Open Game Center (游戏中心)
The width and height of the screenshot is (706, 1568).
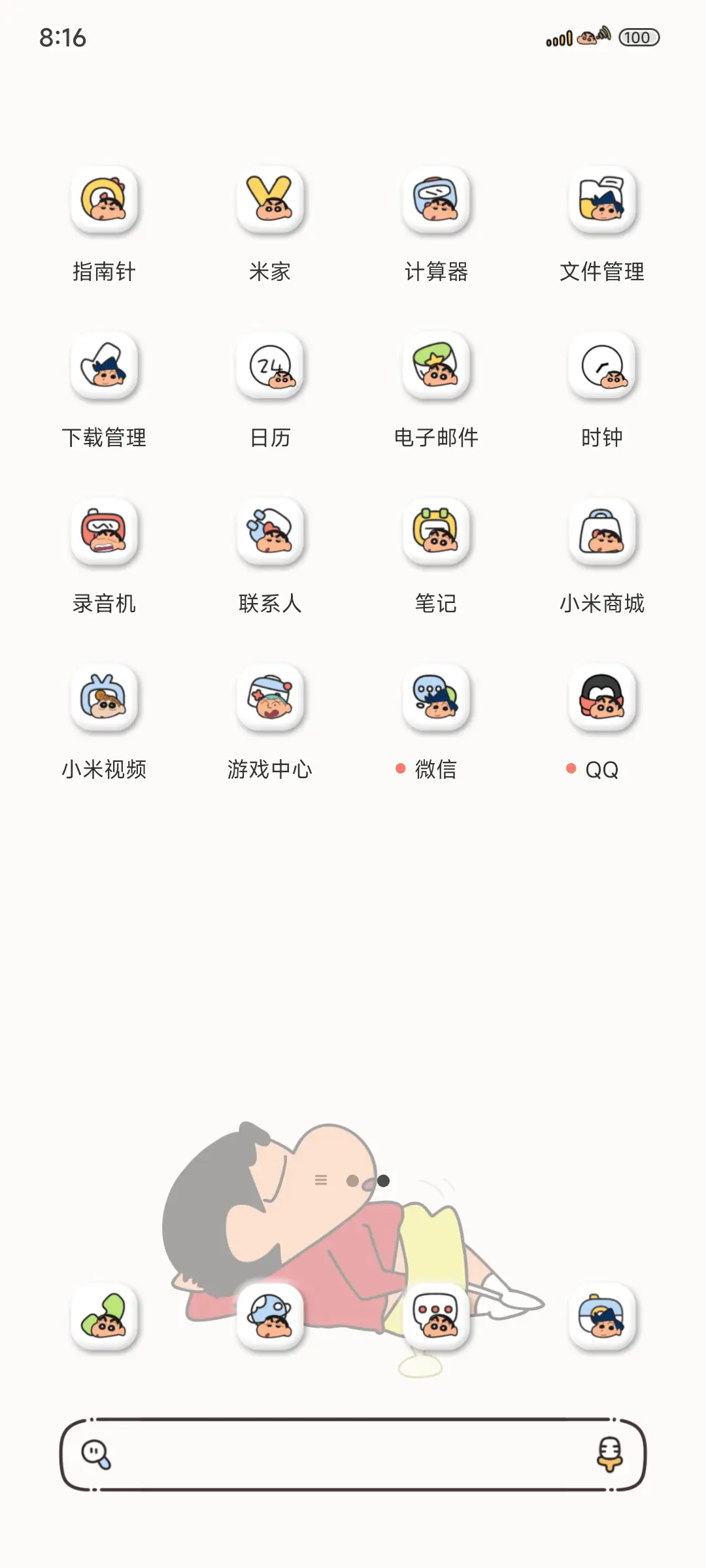coord(271,700)
